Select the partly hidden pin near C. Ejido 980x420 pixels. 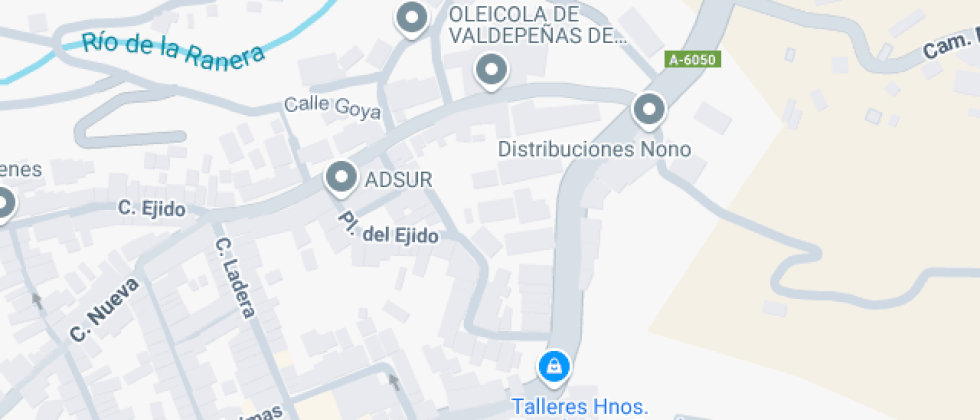tap(4, 203)
